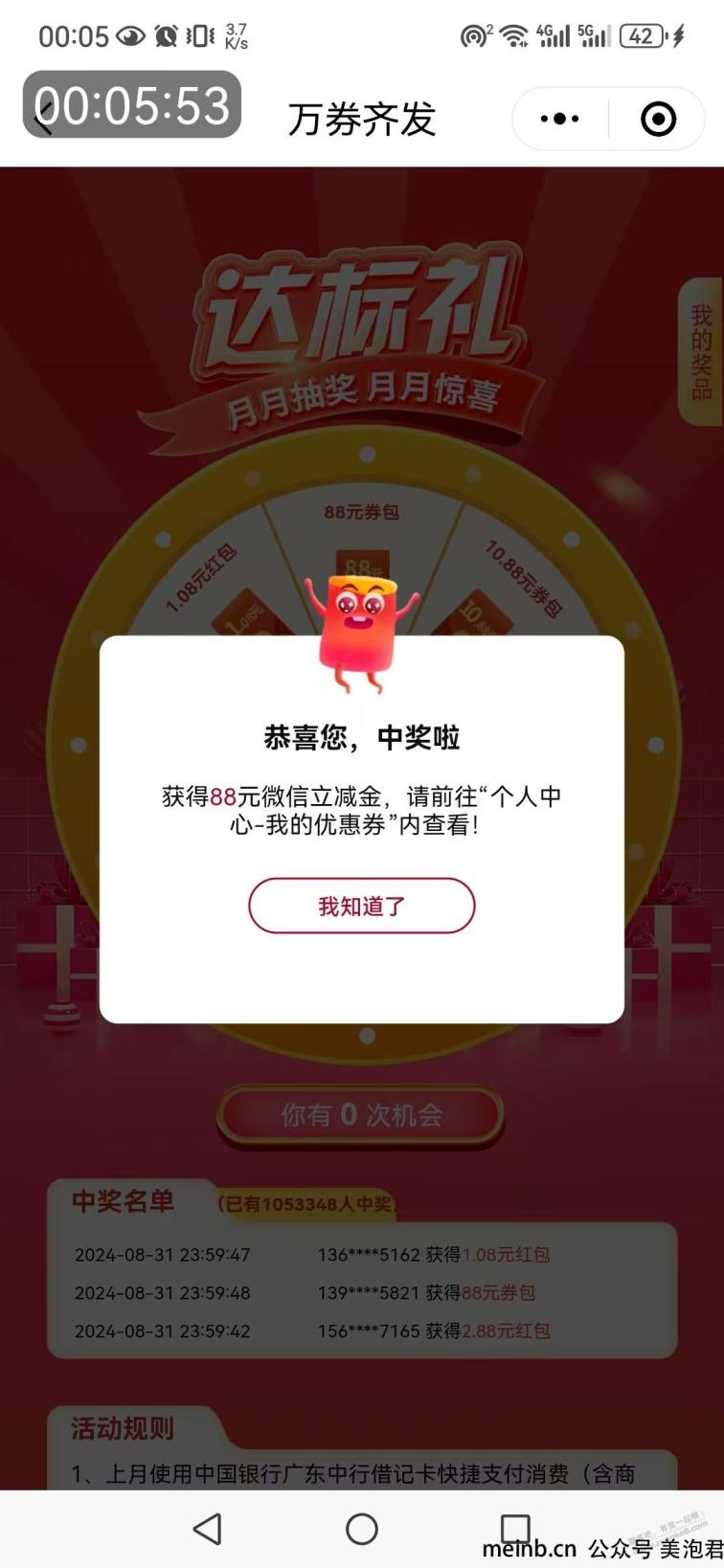Go back with the top-left arrow
The image size is (724, 1568).
[42, 121]
